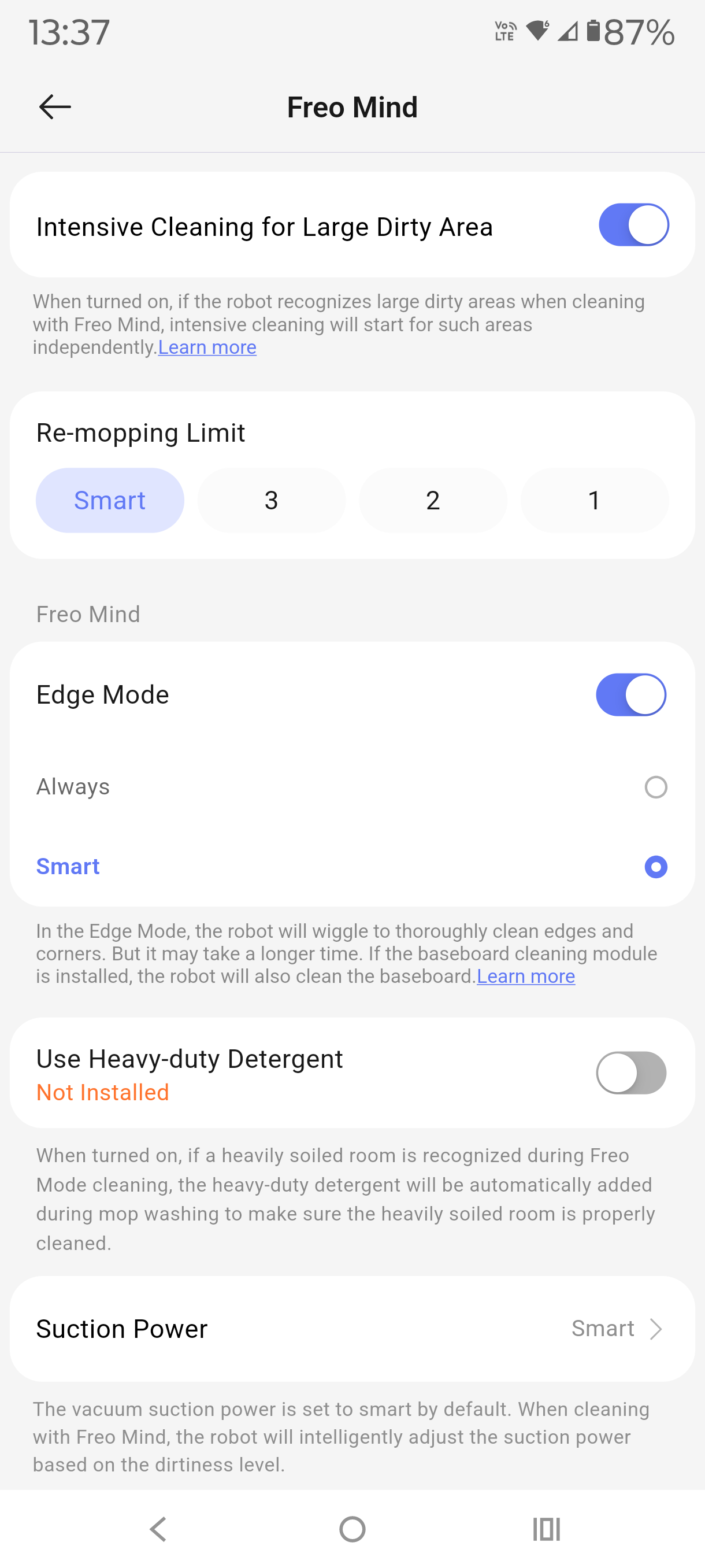Go back from Freo Mind settings
Screen dimensions: 705x1568
coord(55,107)
